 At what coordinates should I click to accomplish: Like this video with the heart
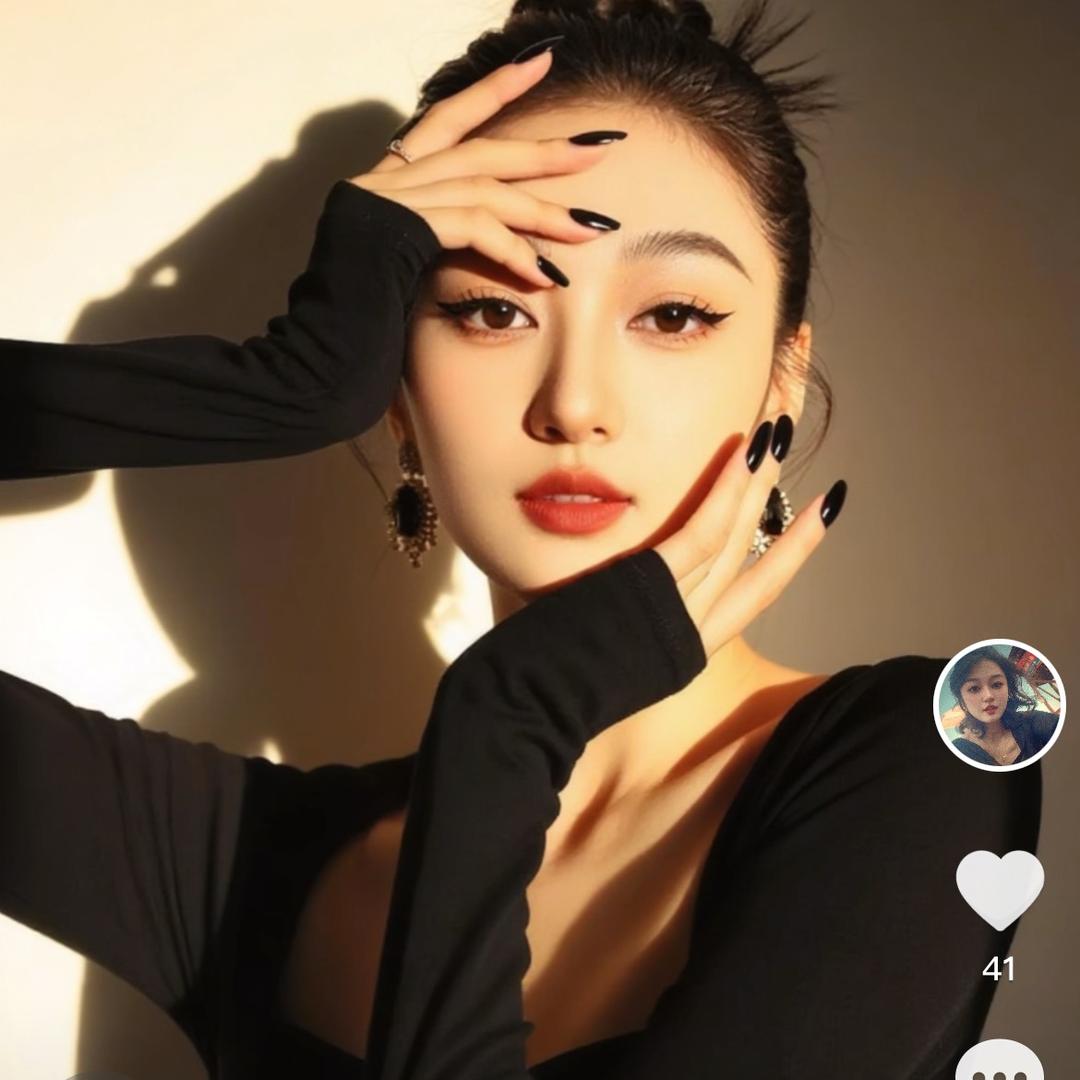coord(999,889)
